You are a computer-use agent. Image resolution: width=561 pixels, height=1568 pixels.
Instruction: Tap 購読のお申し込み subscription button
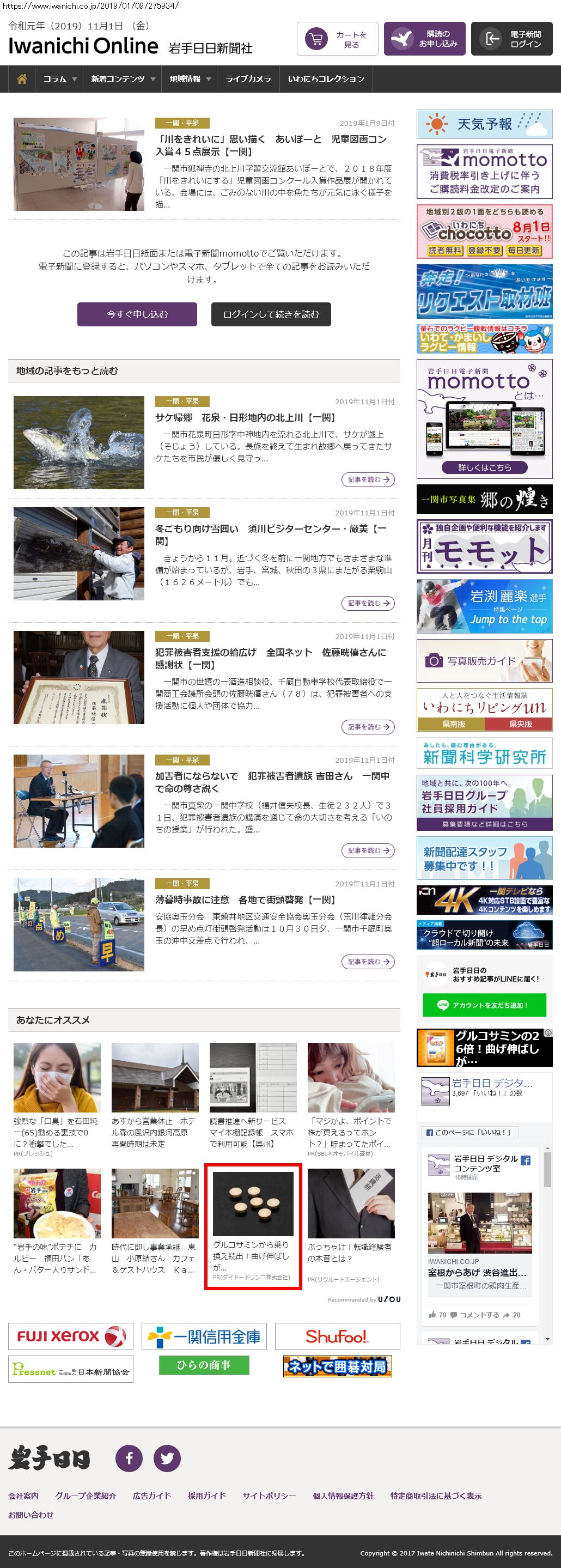[x=424, y=39]
